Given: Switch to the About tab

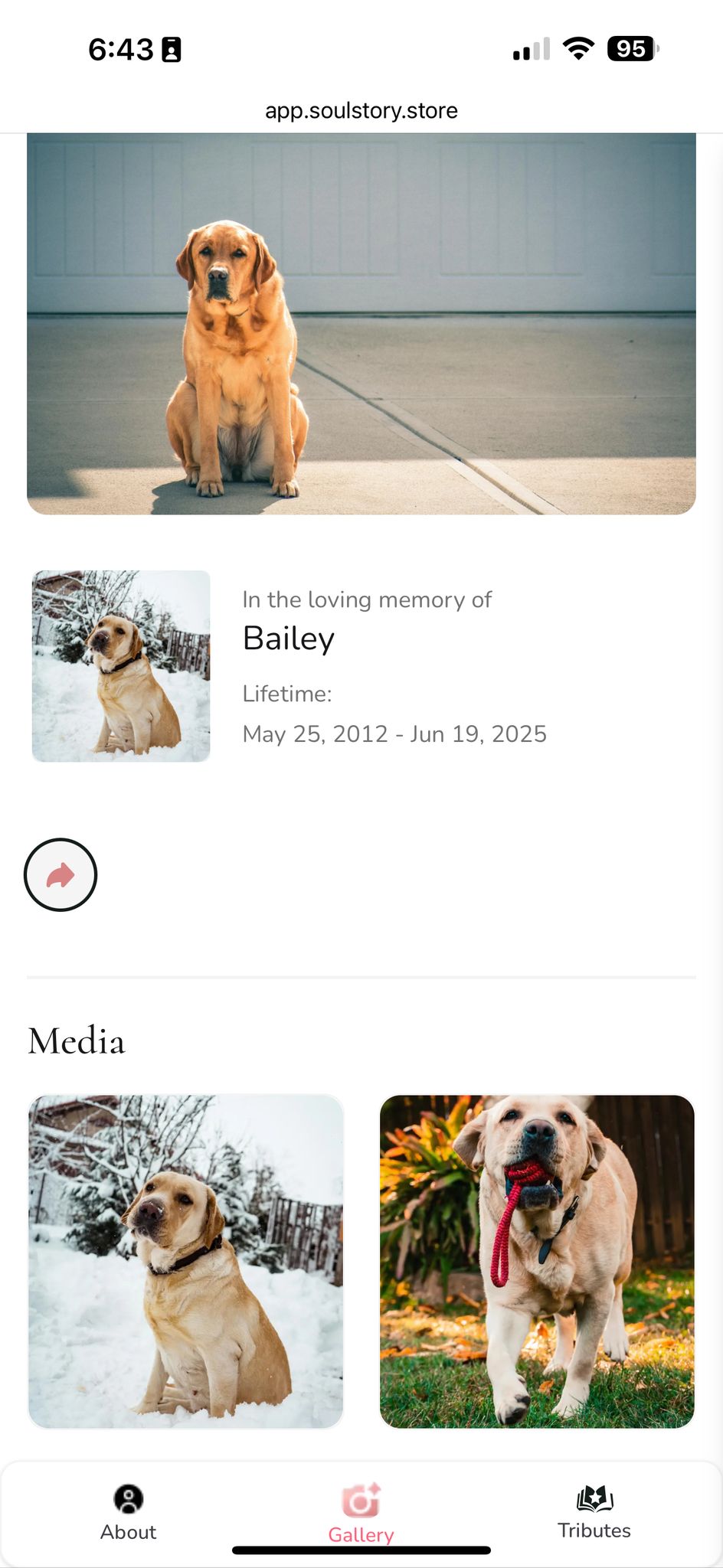Looking at the screenshot, I should coord(128,1513).
